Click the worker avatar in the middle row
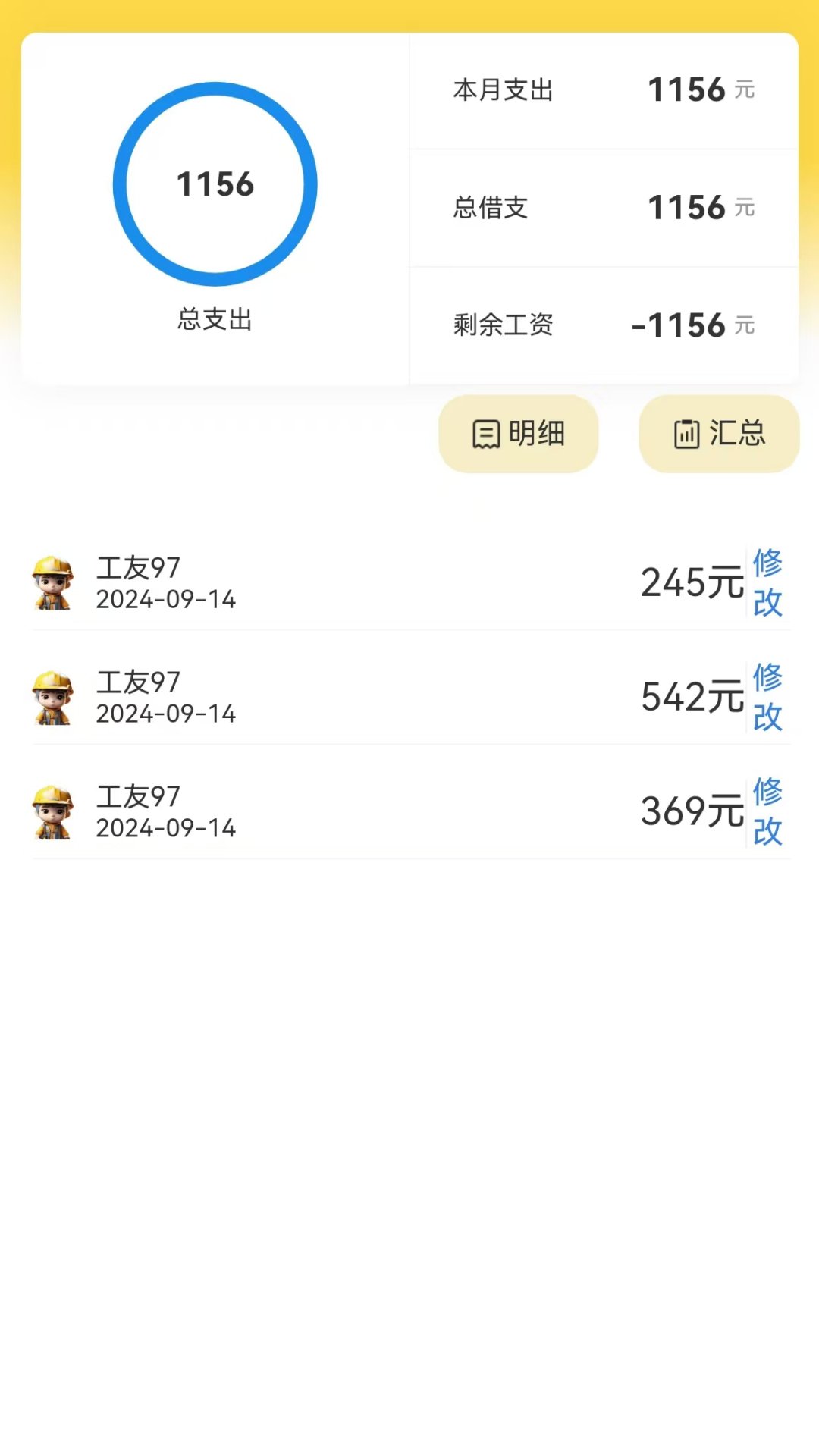Image resolution: width=819 pixels, height=1456 pixels. pos(52,697)
